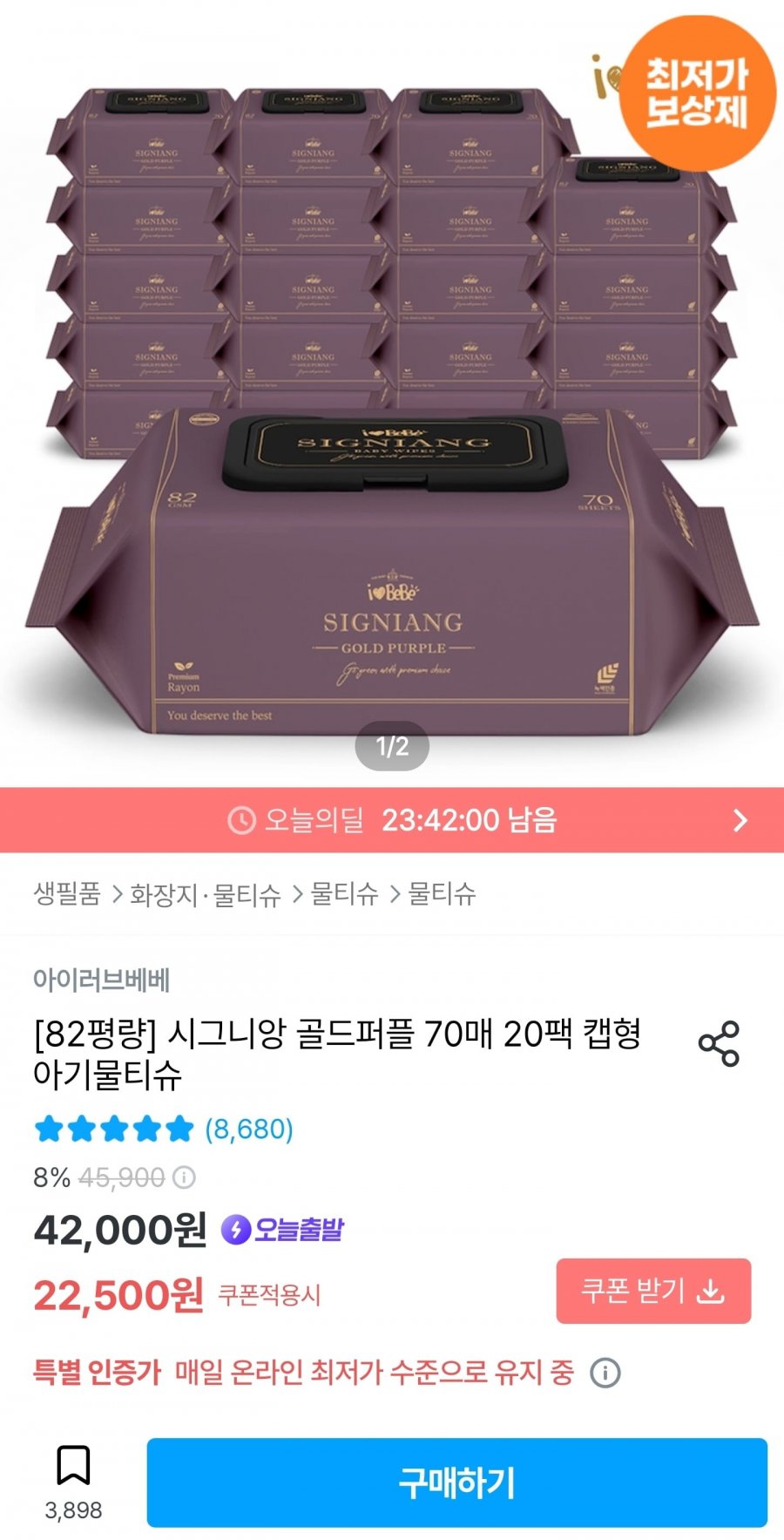Tap the 구매하기 purchase button
This screenshot has width=784, height=1540.
456,1482
